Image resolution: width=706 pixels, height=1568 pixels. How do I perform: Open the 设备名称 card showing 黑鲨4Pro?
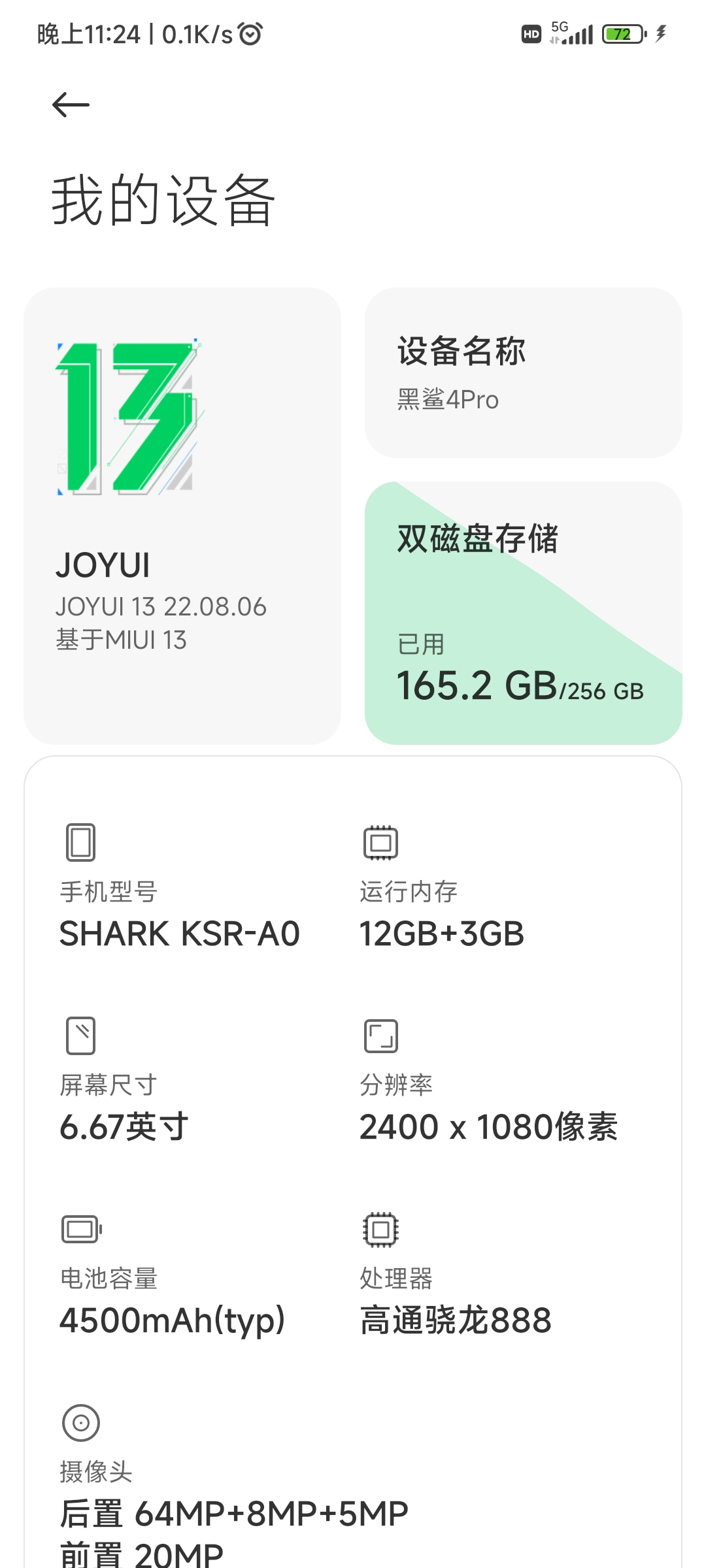tap(524, 372)
